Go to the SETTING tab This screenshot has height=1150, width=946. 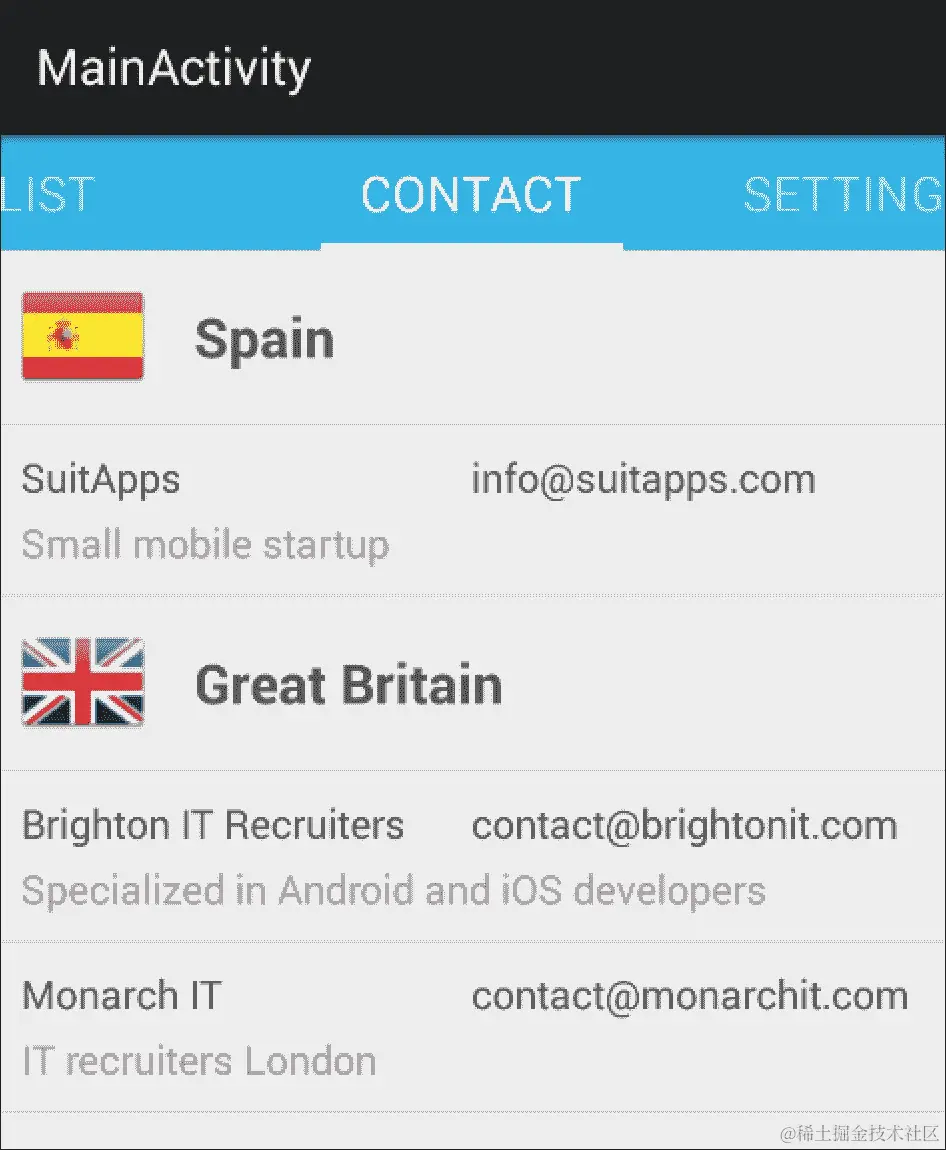click(842, 194)
